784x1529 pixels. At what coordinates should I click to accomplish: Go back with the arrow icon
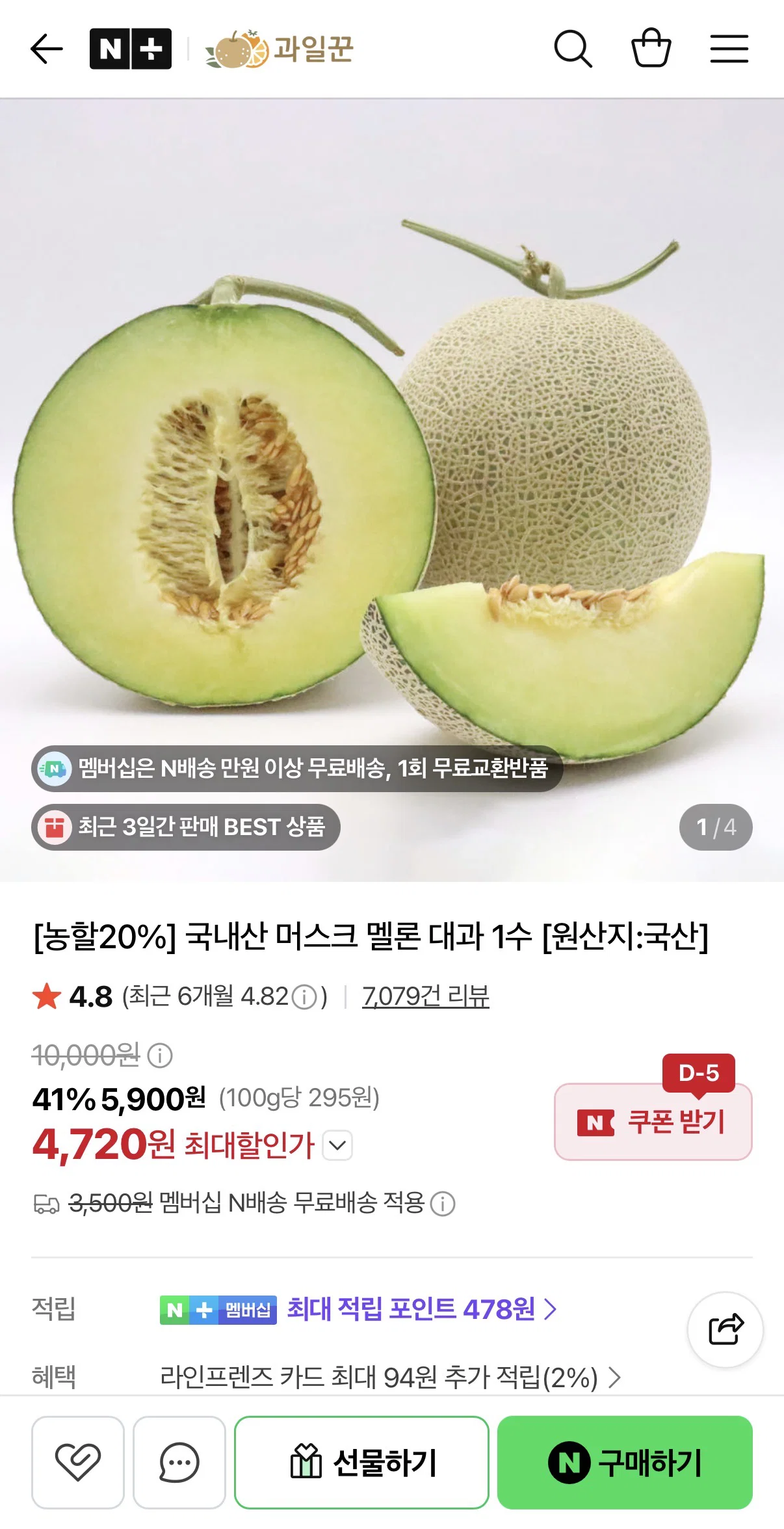click(47, 49)
